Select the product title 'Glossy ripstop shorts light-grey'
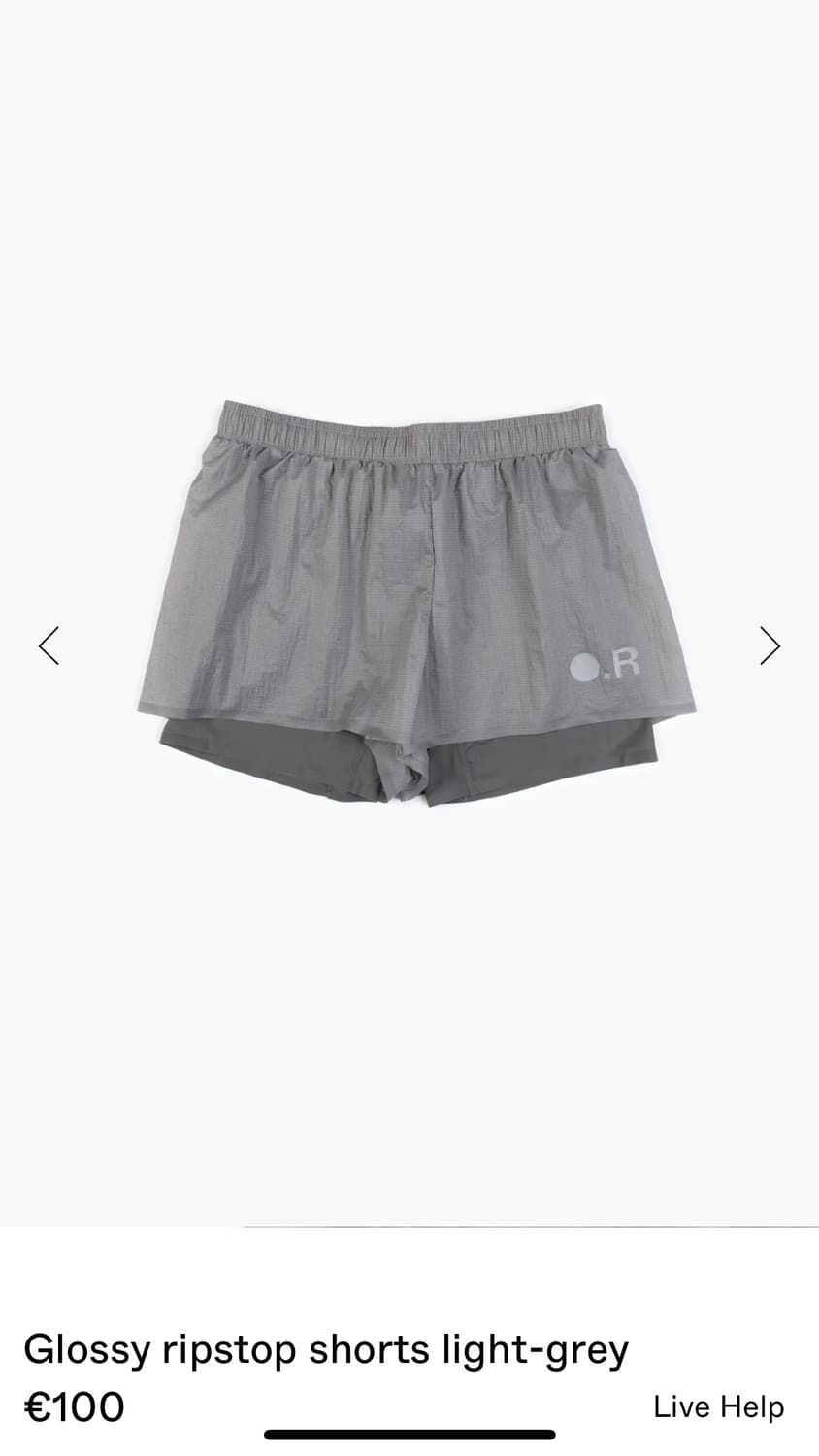The image size is (819, 1456). click(328, 1347)
